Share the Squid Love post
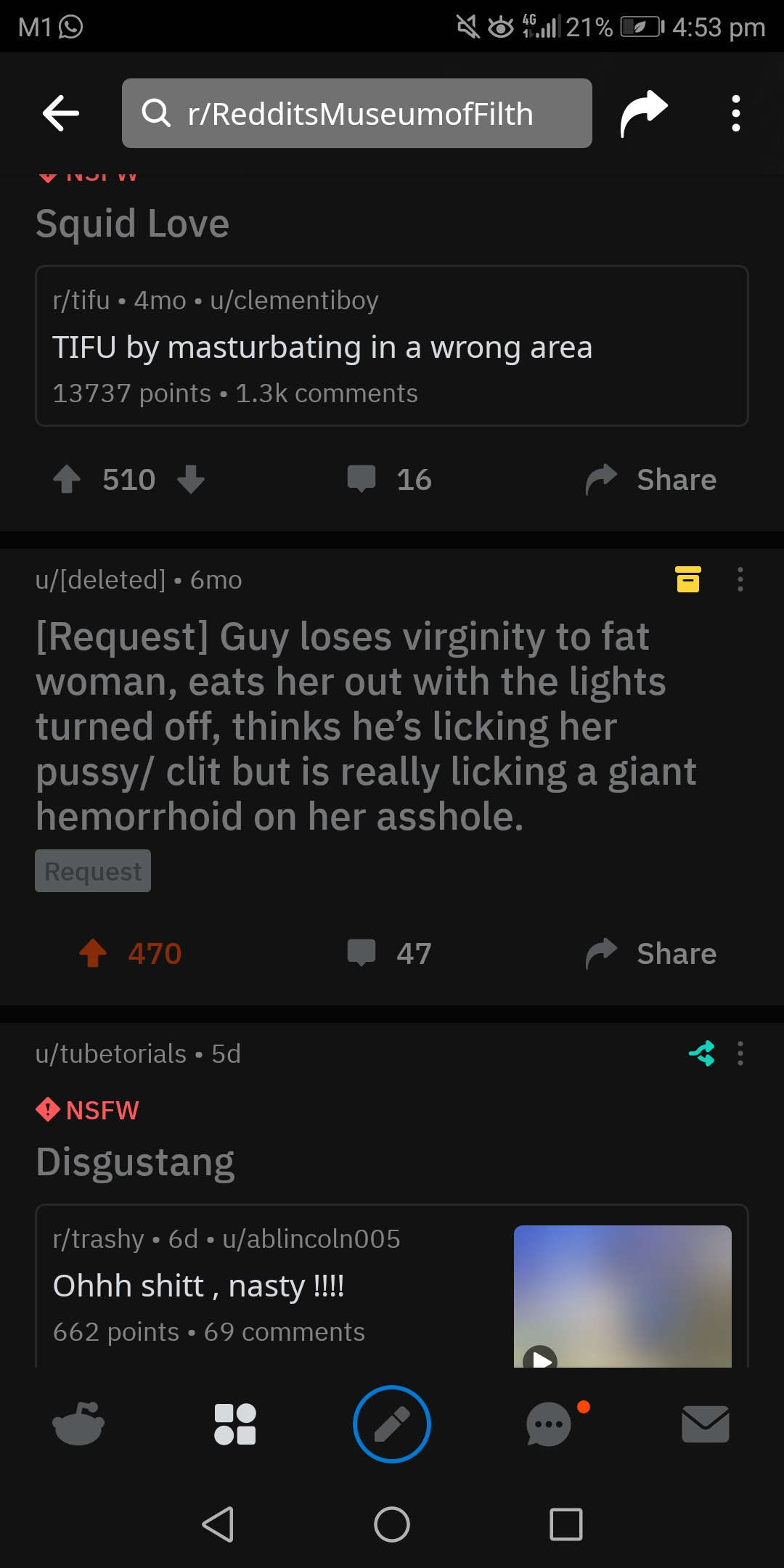This screenshot has width=784, height=1568. tap(651, 480)
